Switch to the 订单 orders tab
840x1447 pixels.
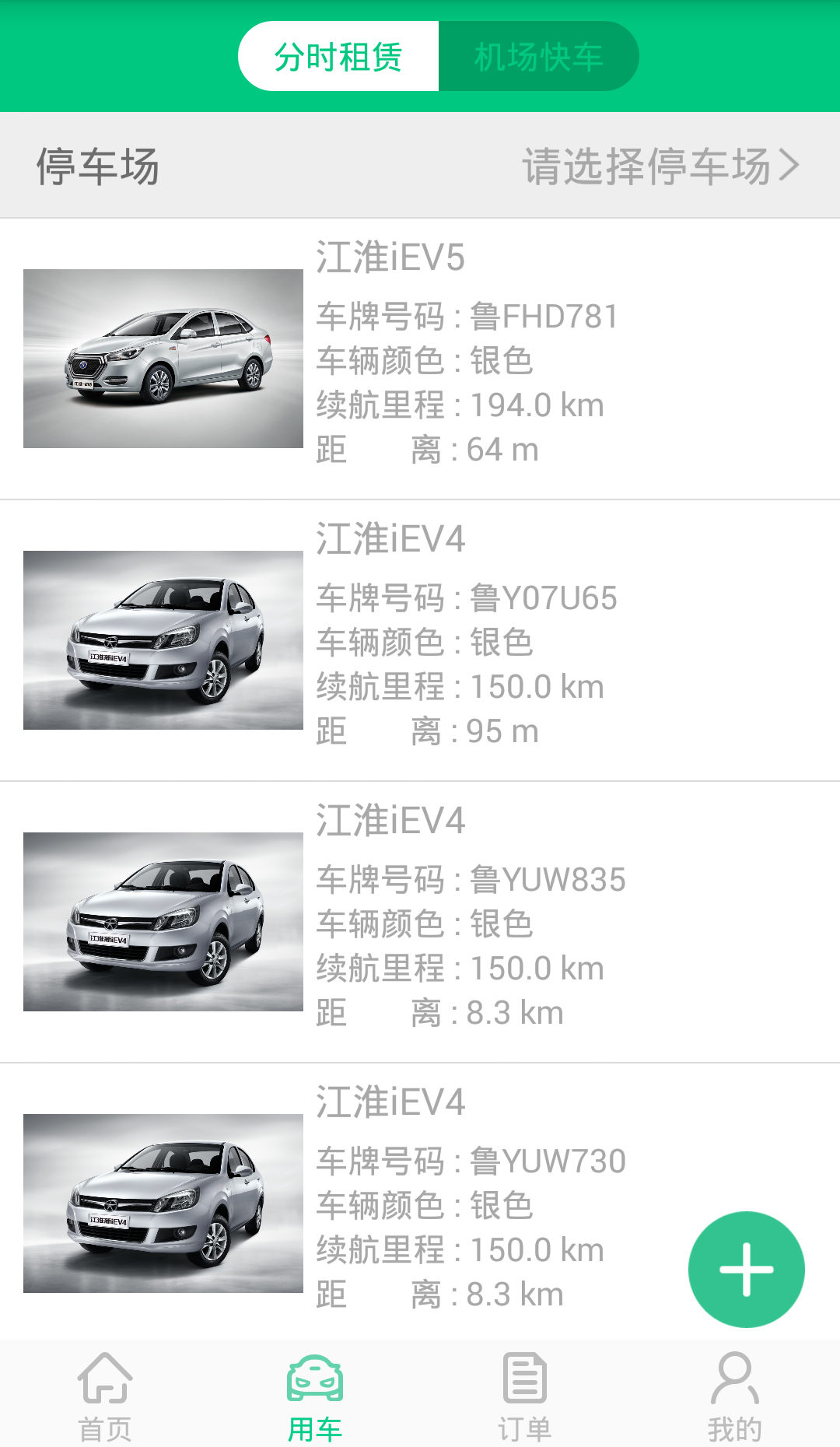click(525, 1396)
